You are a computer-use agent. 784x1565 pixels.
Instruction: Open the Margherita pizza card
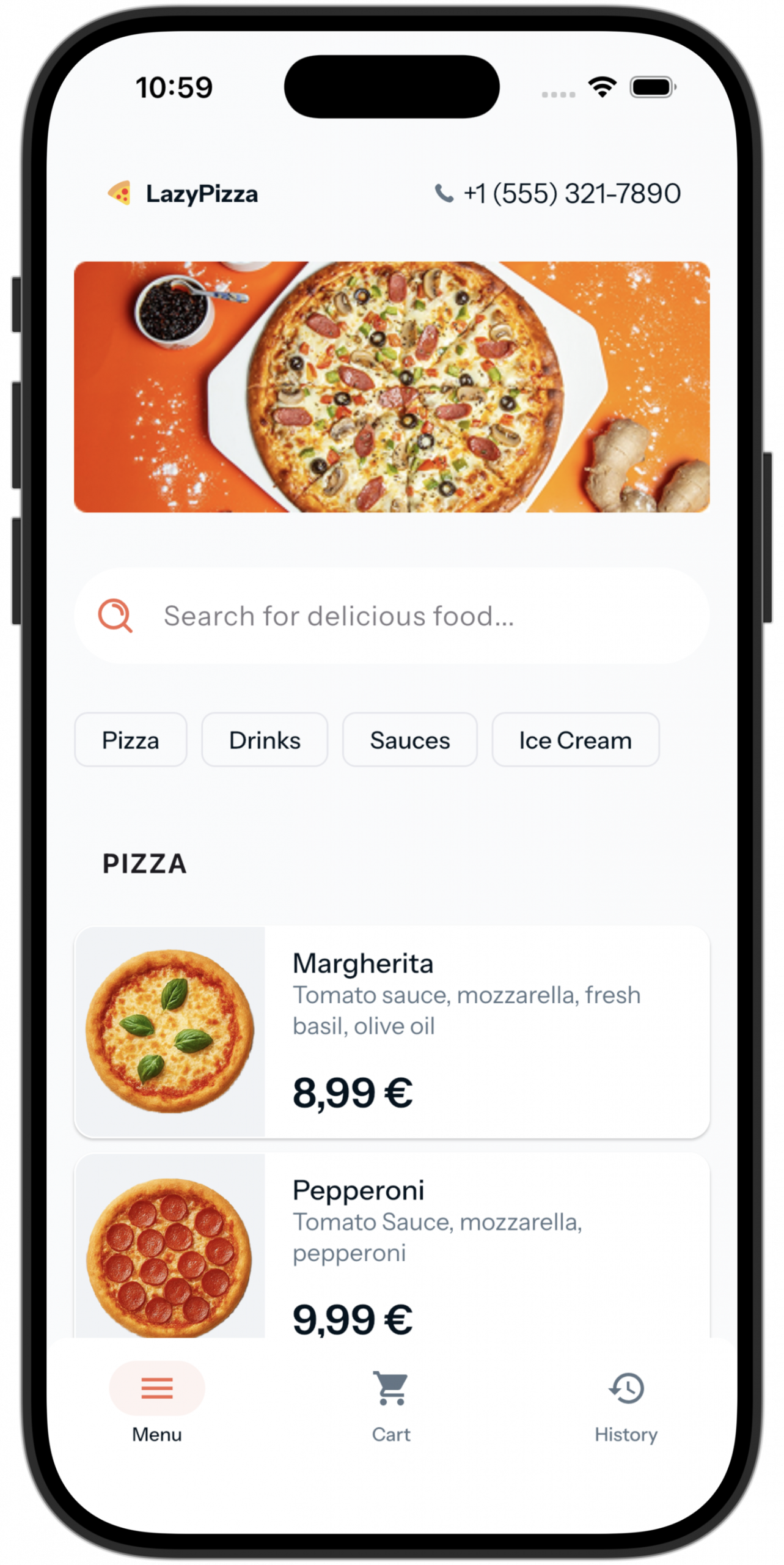tap(391, 1032)
